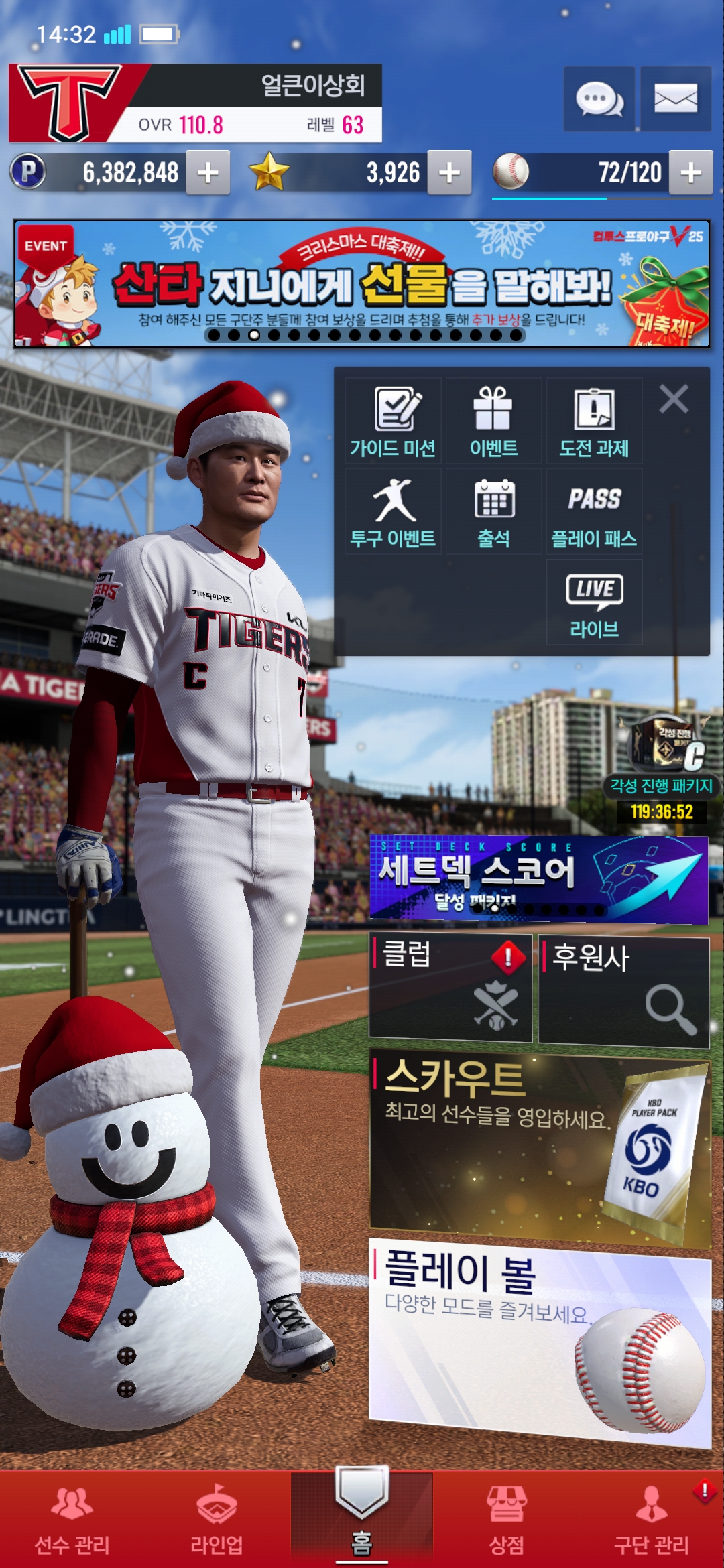Open 플레이 패스 play pass

(x=594, y=511)
